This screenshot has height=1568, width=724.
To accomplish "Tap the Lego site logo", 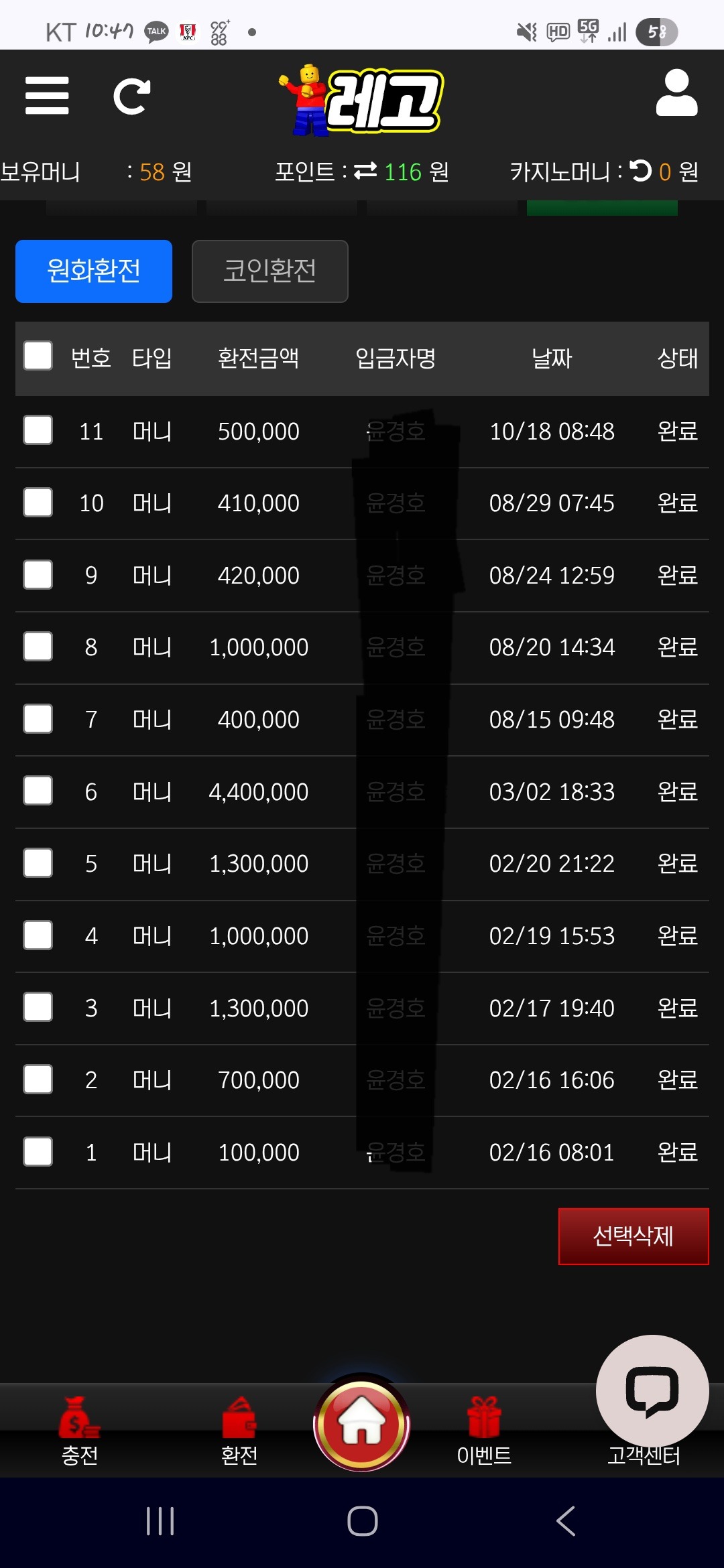I will [x=361, y=102].
